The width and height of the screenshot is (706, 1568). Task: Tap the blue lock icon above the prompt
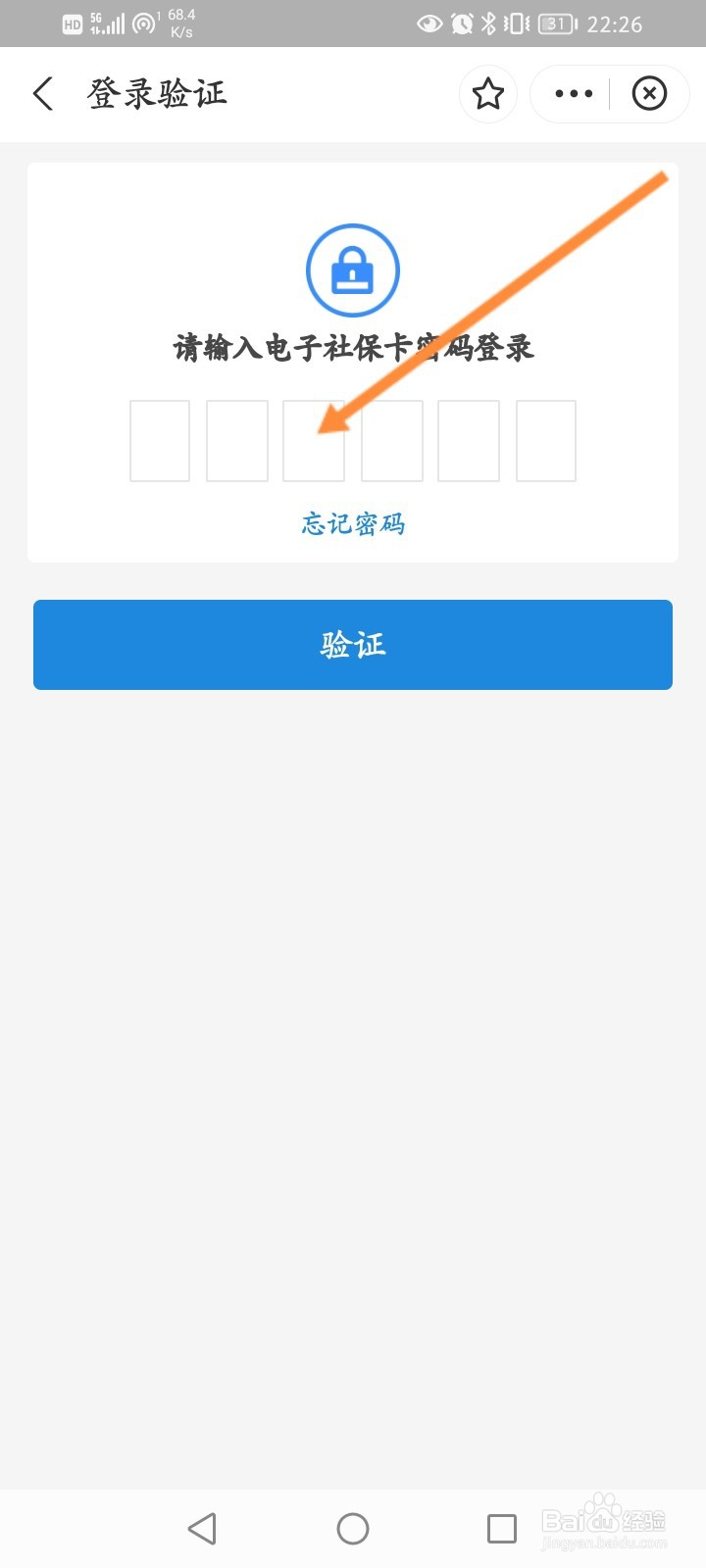(353, 269)
